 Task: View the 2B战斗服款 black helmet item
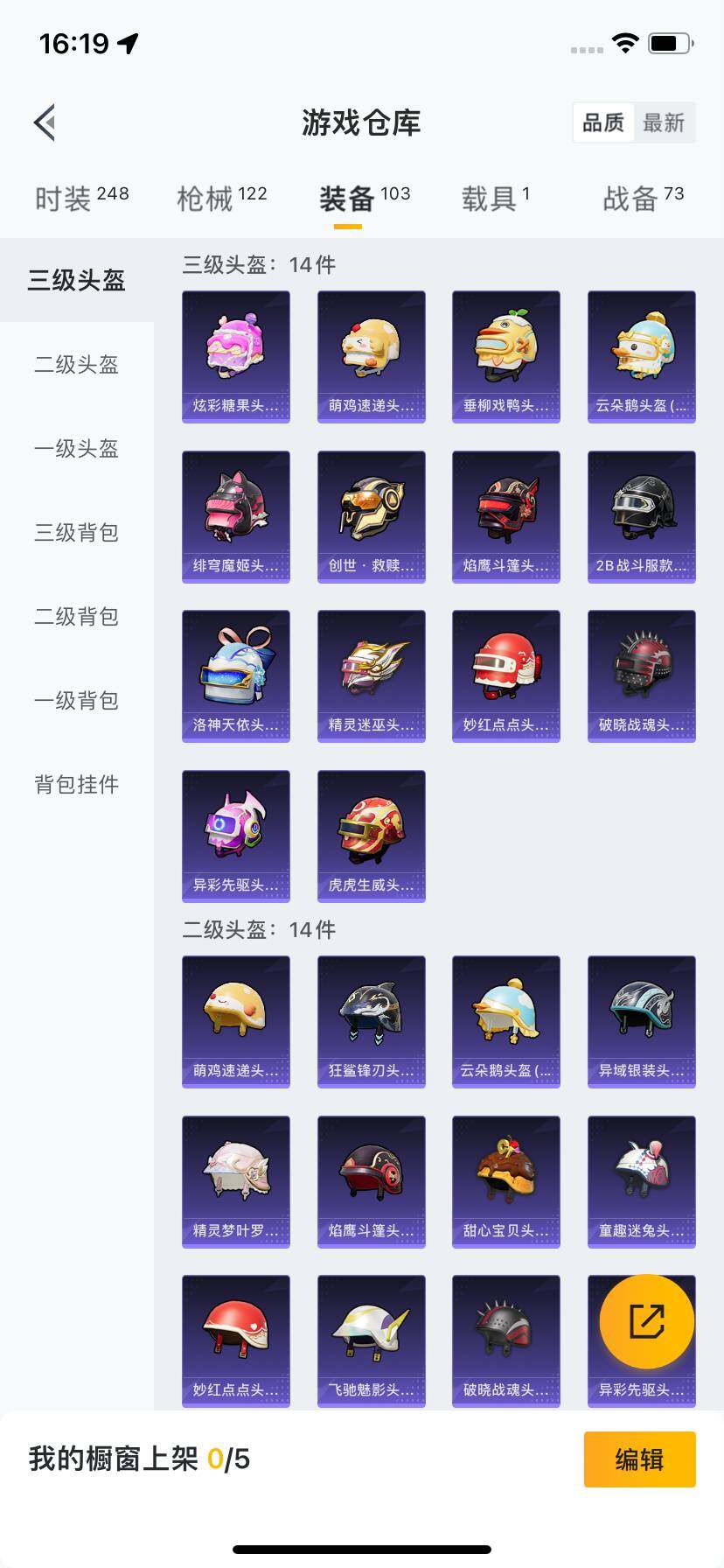click(641, 516)
